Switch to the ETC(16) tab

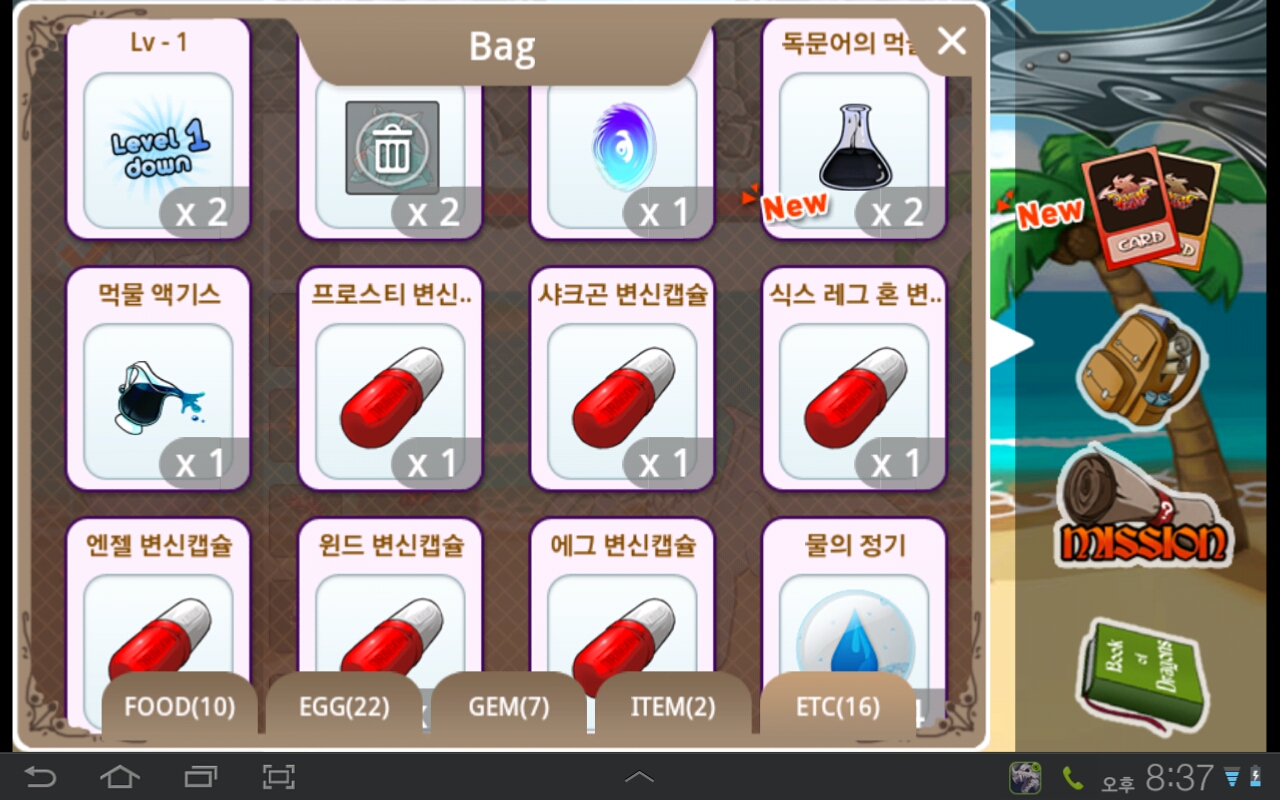click(x=837, y=707)
